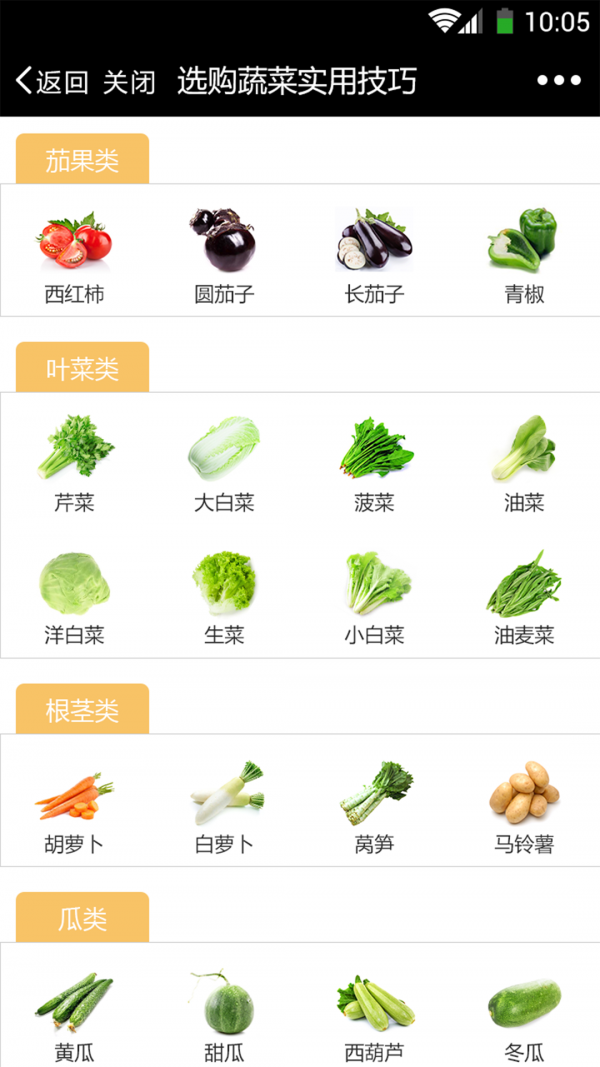Select the 圆茄子 round eggplant
Viewport: 600px width, 1067px height.
224,253
